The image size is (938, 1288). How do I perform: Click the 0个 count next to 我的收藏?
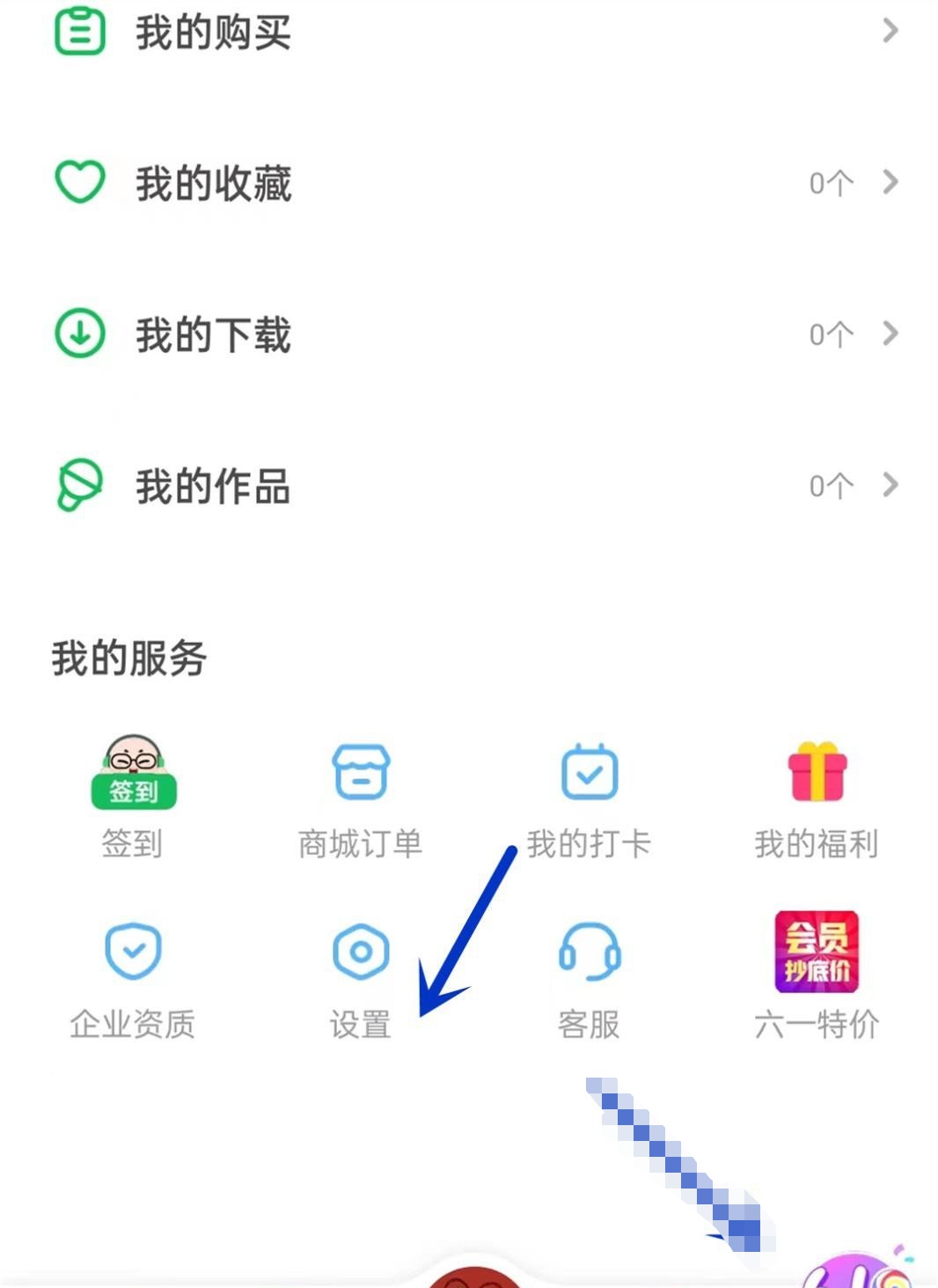point(828,182)
